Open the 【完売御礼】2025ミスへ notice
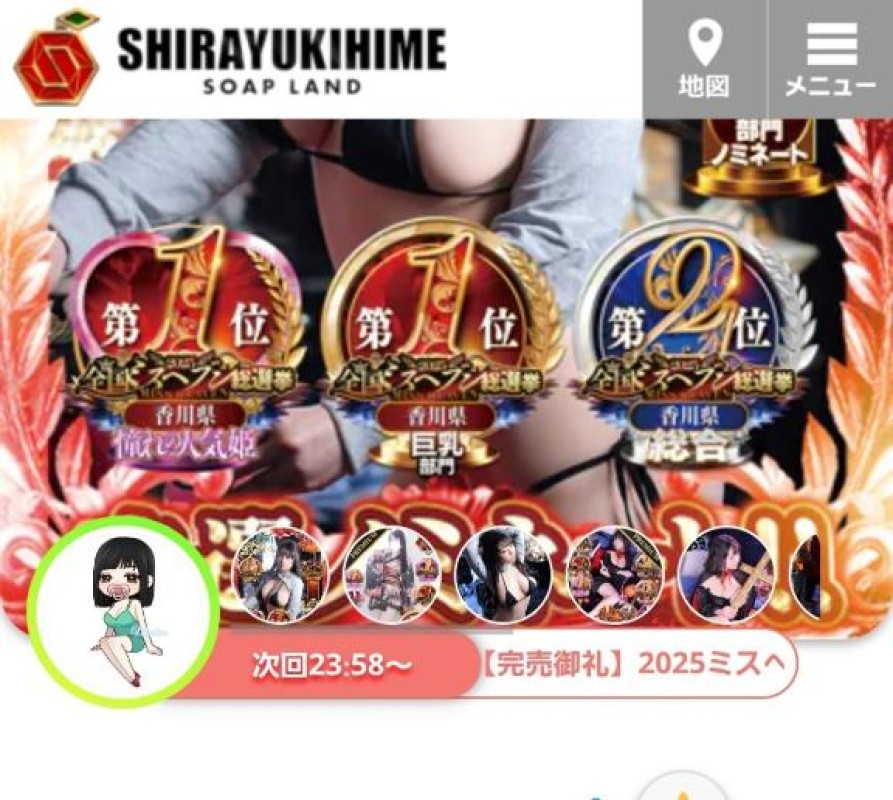Viewport: 893px width, 800px height. pos(635,663)
